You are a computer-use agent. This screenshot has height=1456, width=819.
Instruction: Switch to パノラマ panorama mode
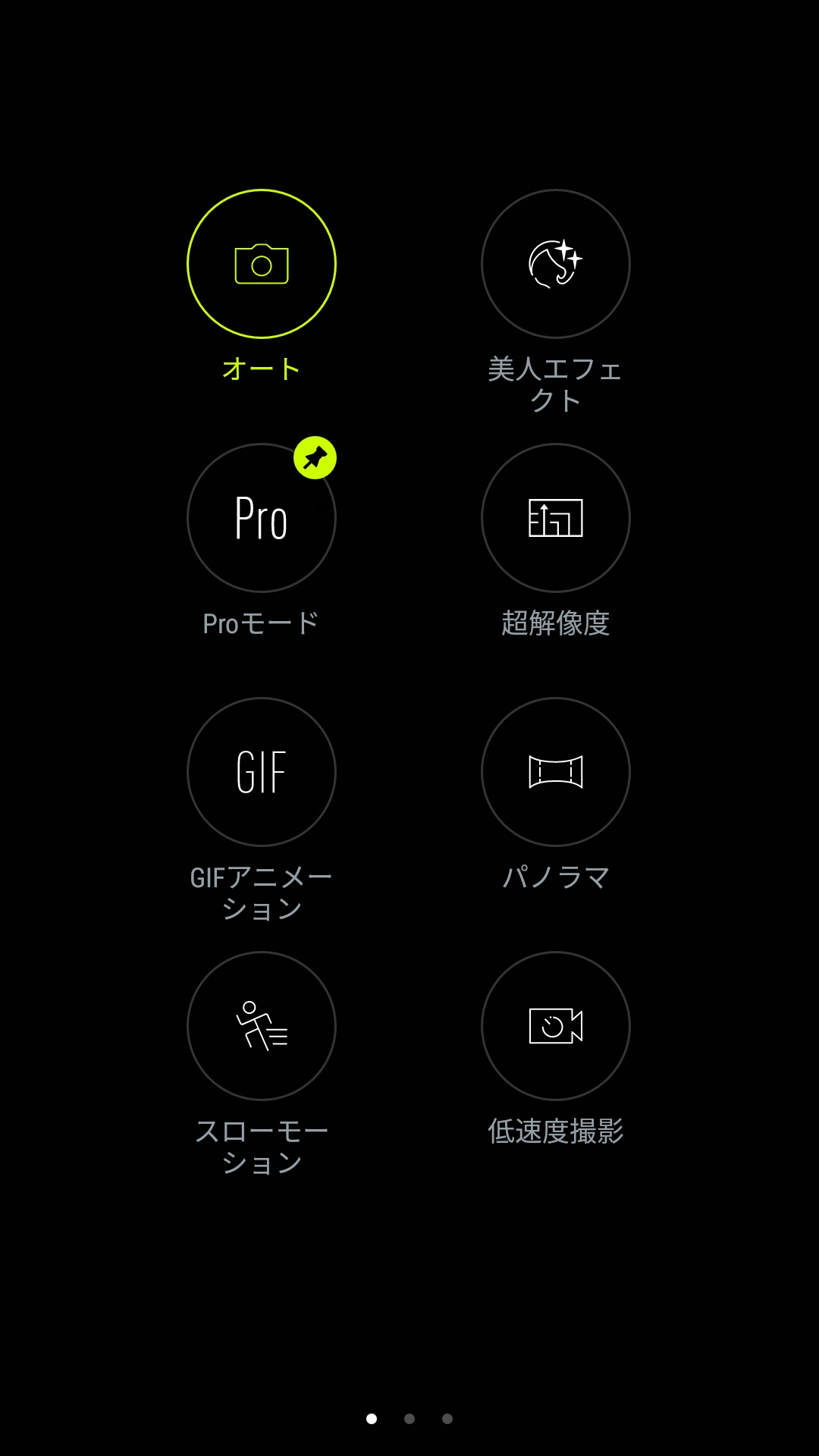(556, 772)
